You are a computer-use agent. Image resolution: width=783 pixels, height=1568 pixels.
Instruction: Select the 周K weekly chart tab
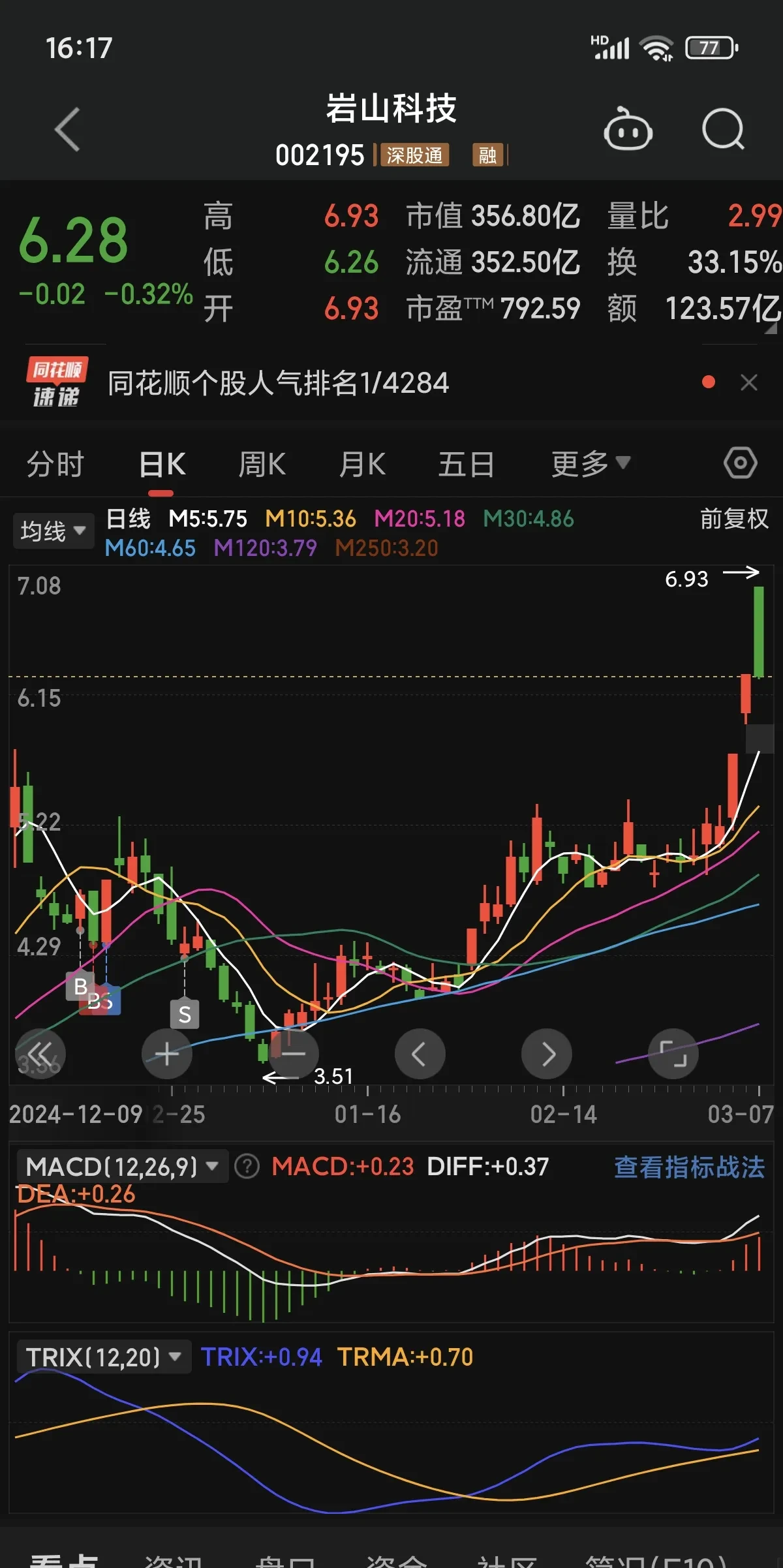click(x=262, y=465)
